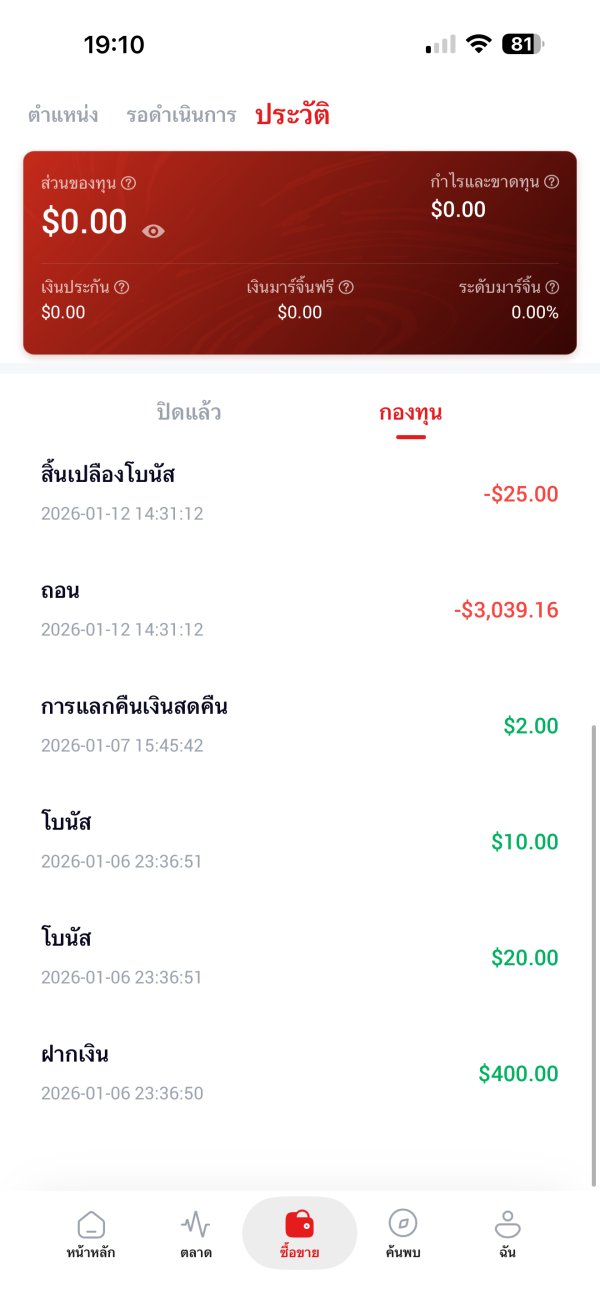Tap the ซื้อขาย tab in the bottom bar
The height and width of the screenshot is (1304, 600).
coord(300,1233)
